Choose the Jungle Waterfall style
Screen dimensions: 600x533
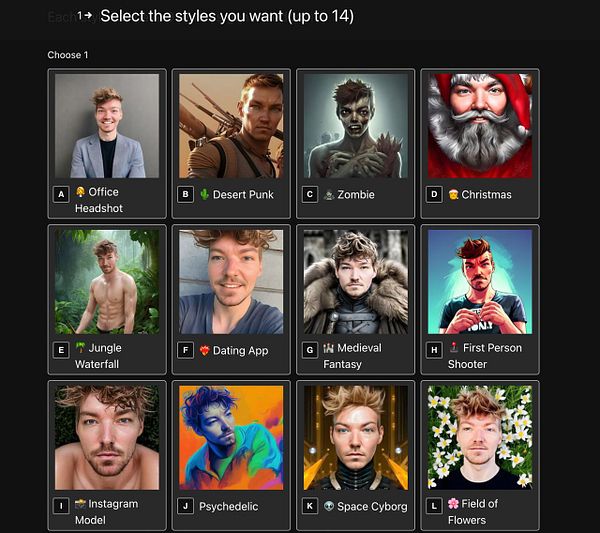pyautogui.click(x=107, y=297)
